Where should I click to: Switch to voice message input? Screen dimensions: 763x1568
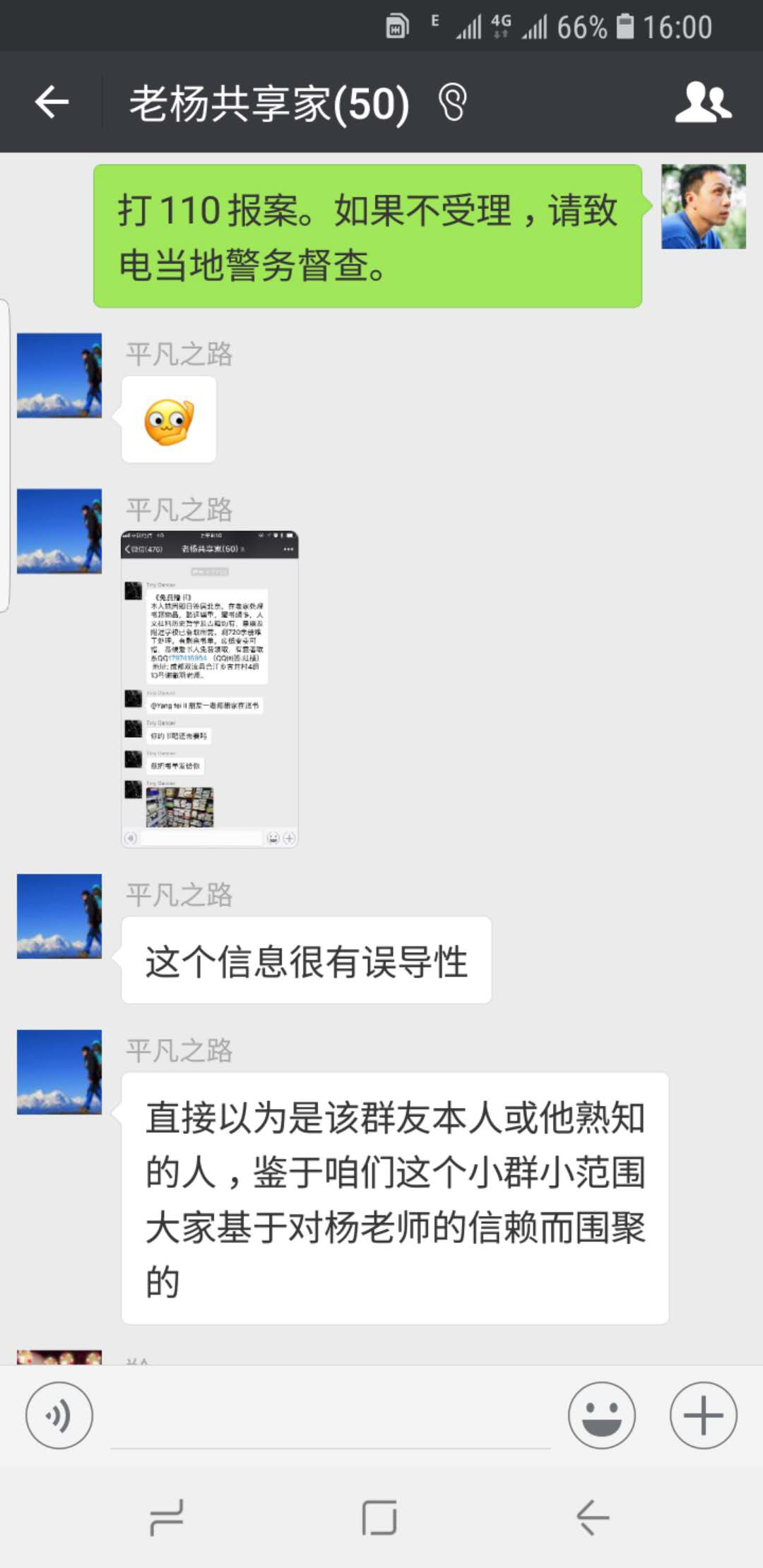point(59,1415)
